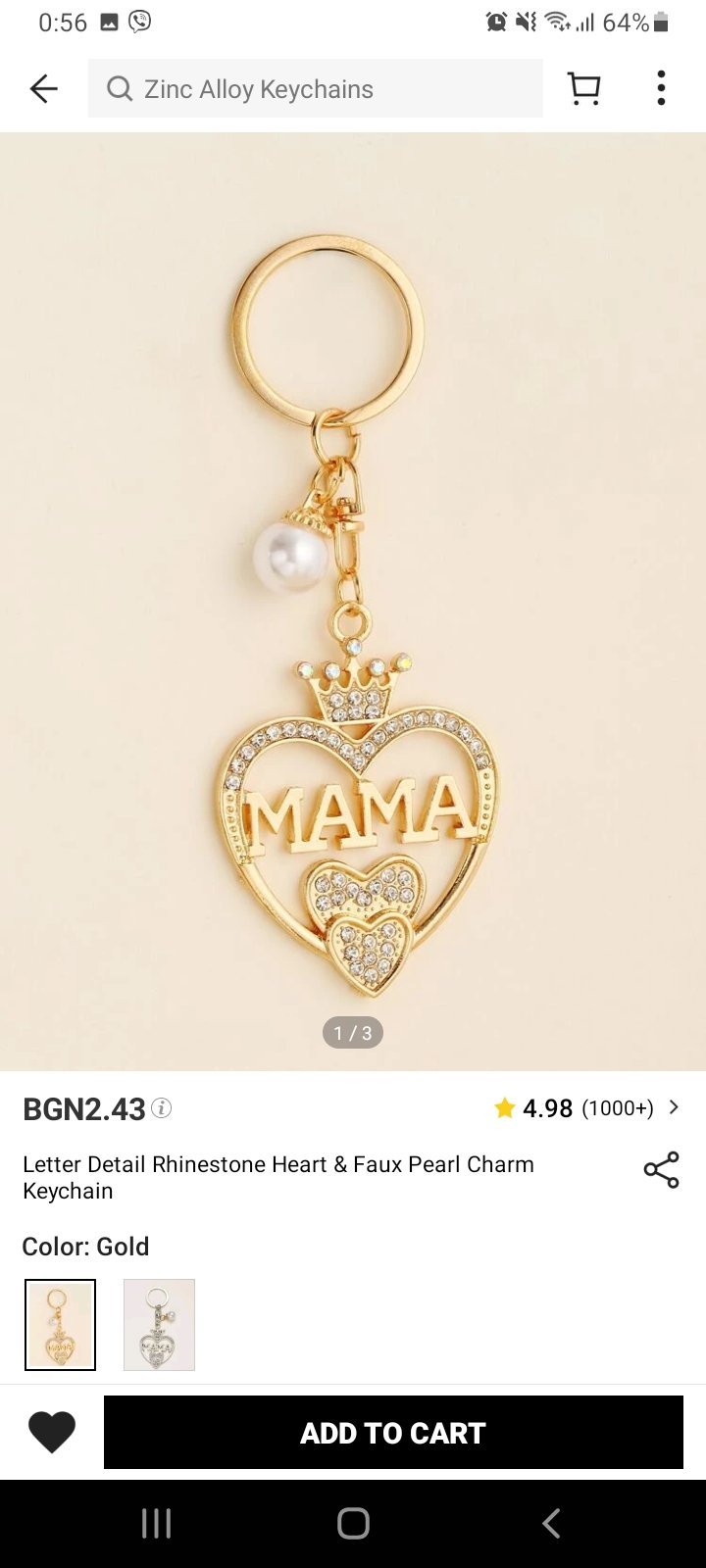
Task: Select the Gold color swatch
Action: pos(60,1325)
